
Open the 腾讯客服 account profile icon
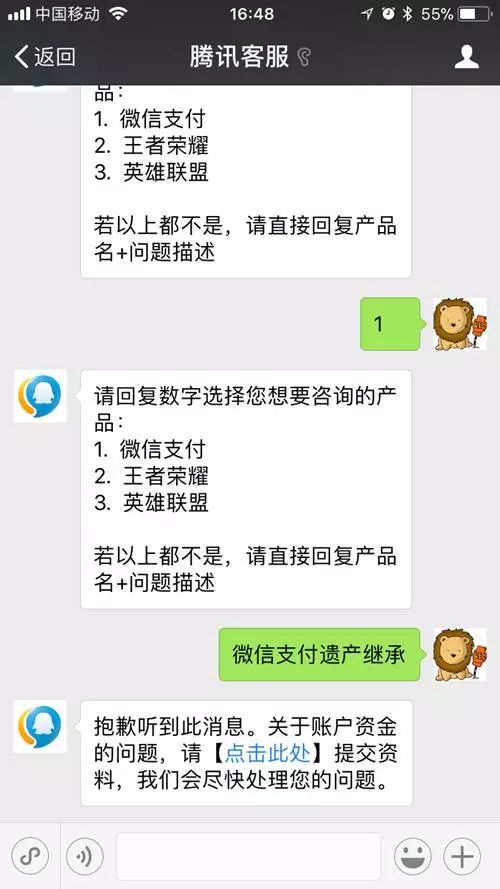(467, 57)
